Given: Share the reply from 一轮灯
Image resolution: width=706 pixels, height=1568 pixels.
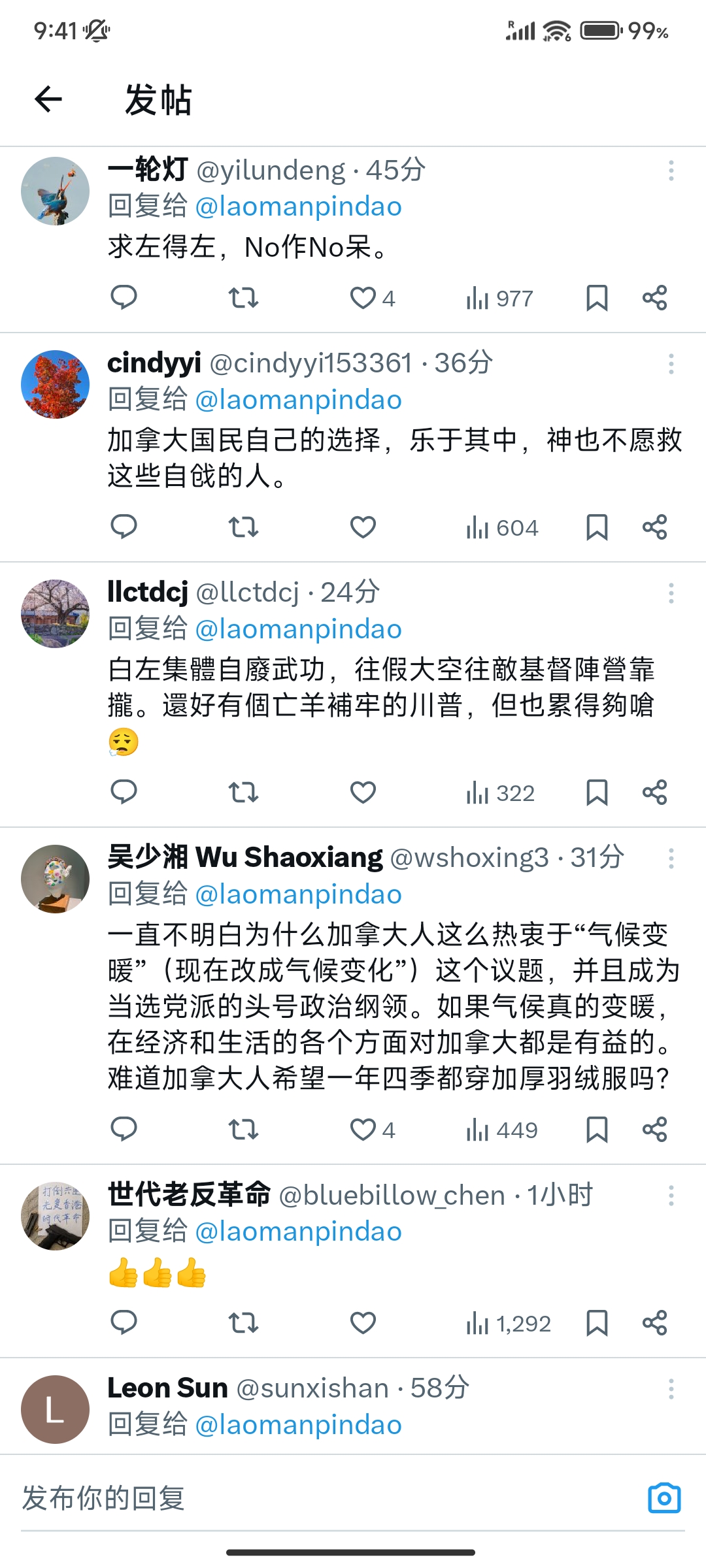Looking at the screenshot, I should pyautogui.click(x=654, y=298).
